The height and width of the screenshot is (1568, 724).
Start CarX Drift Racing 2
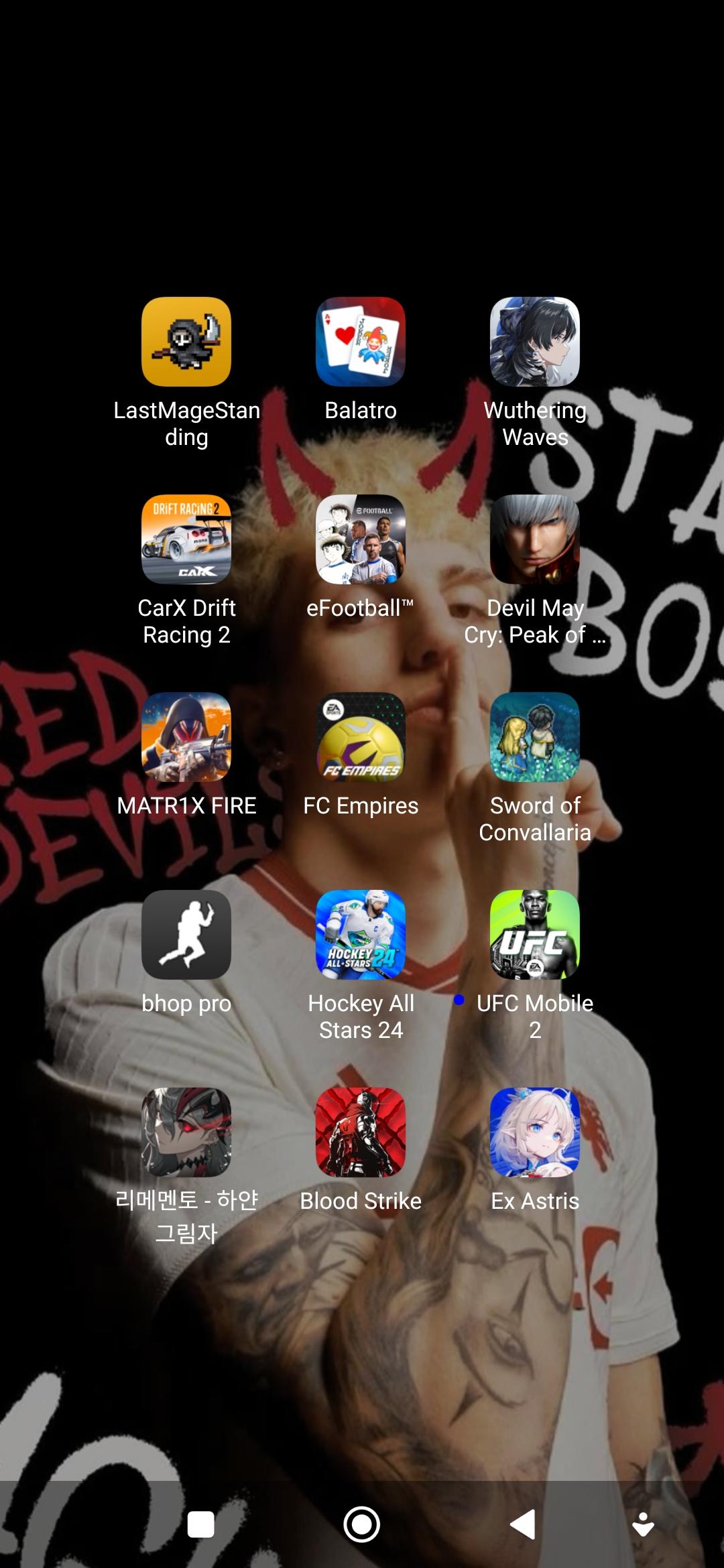tap(186, 539)
